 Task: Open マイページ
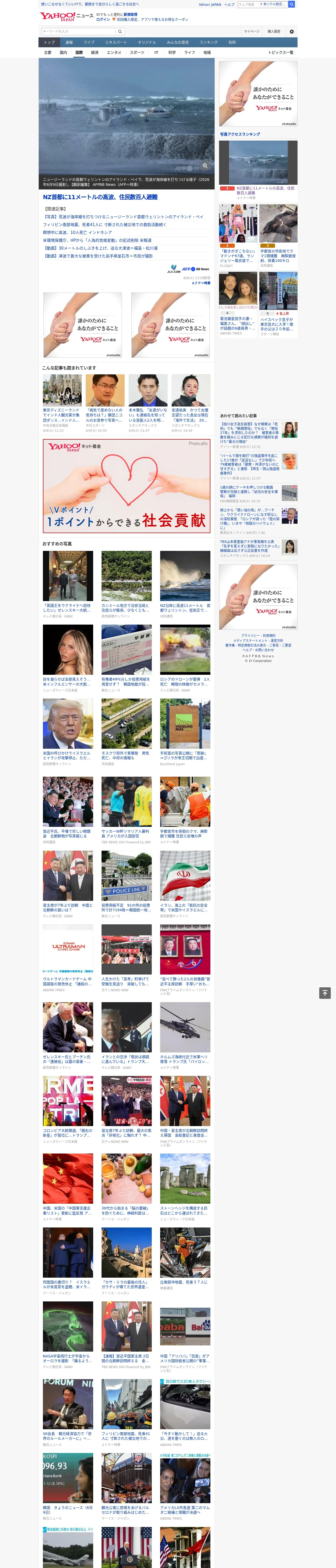click(251, 32)
